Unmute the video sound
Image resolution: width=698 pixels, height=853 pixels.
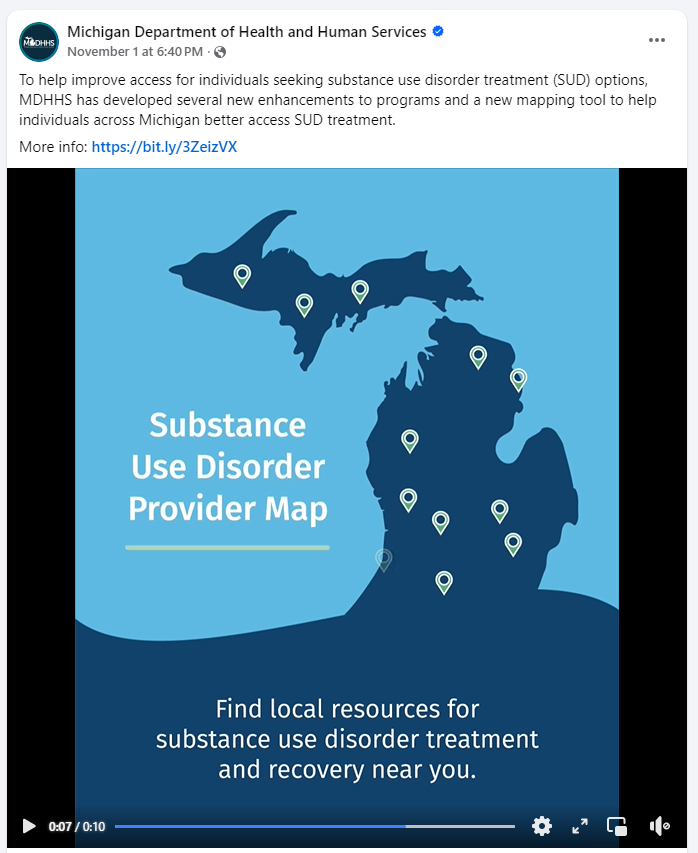click(x=659, y=826)
